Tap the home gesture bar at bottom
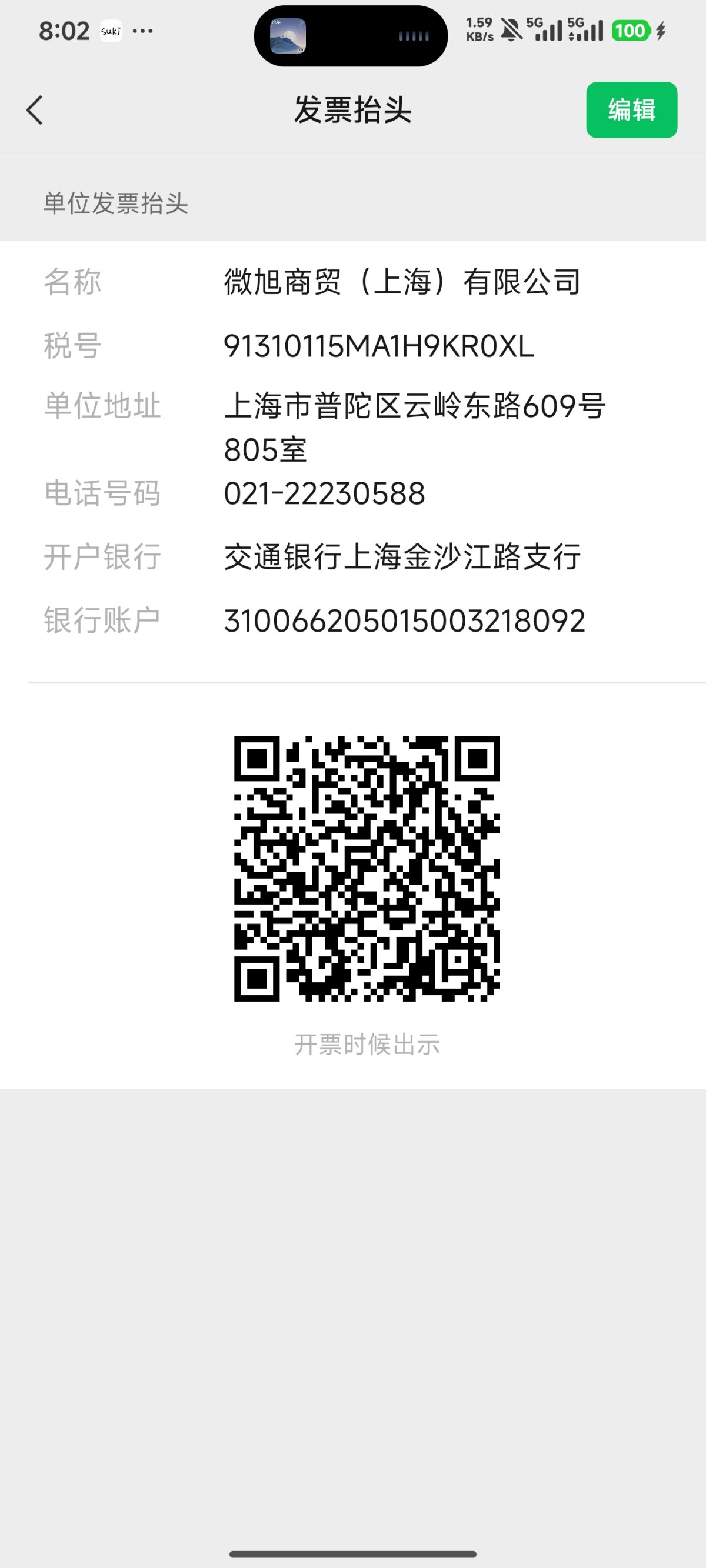 pyautogui.click(x=352, y=1552)
